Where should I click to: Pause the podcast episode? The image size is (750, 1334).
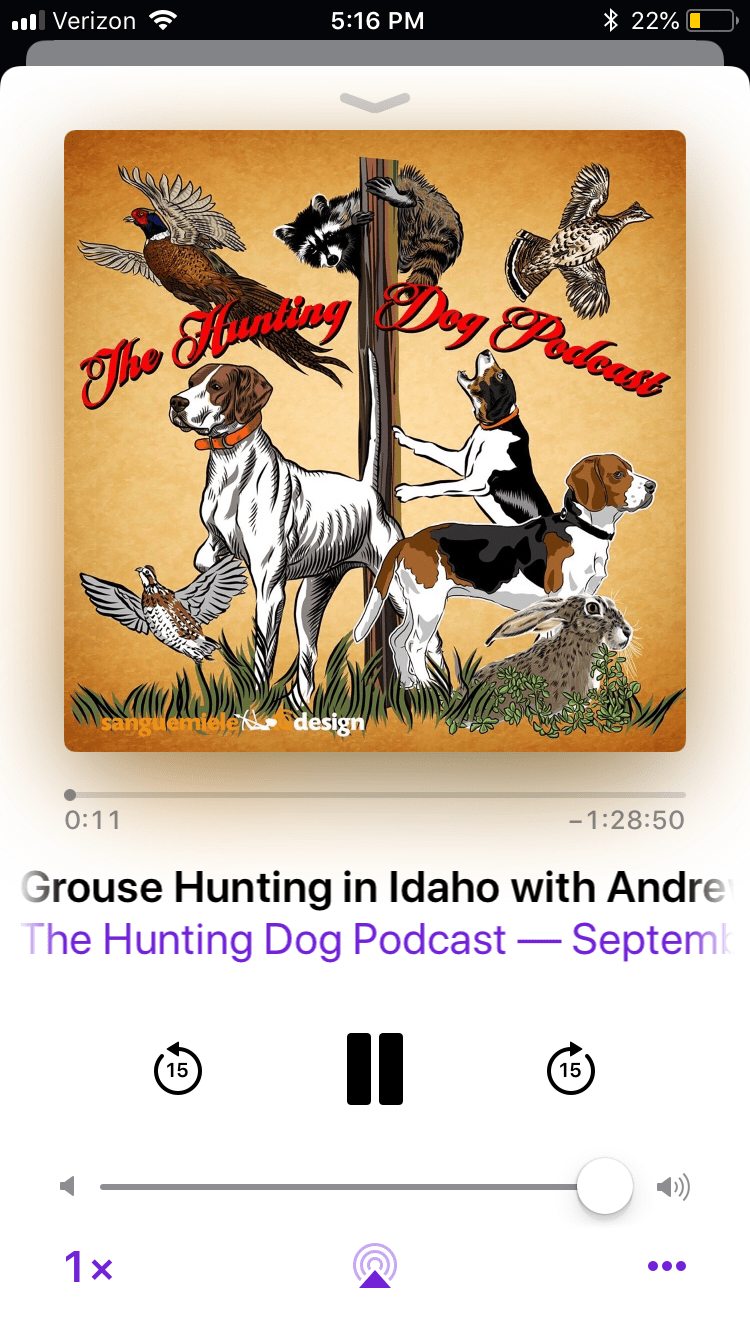click(x=375, y=1069)
